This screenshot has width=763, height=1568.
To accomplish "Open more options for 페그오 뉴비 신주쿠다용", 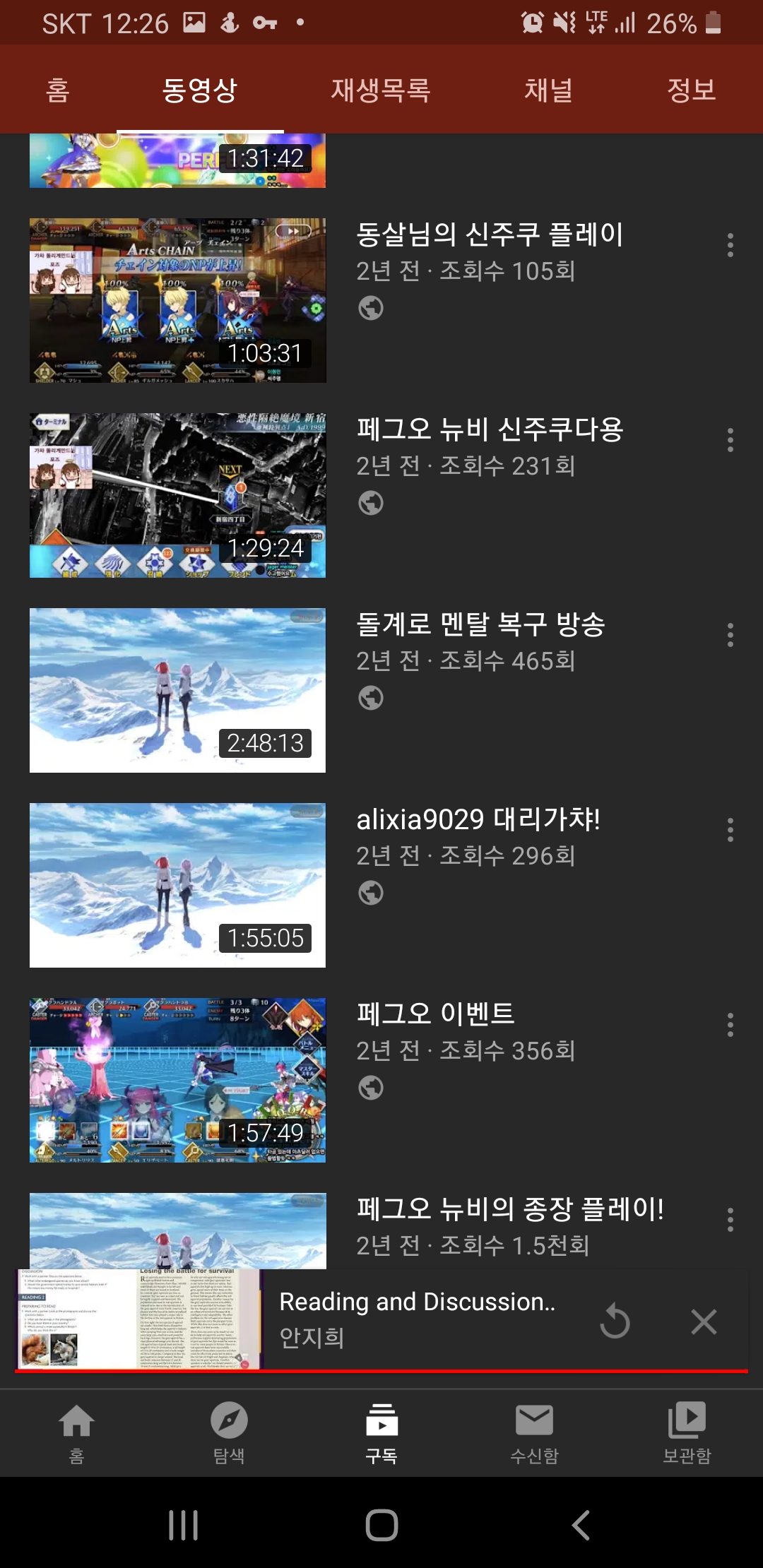I will point(730,440).
